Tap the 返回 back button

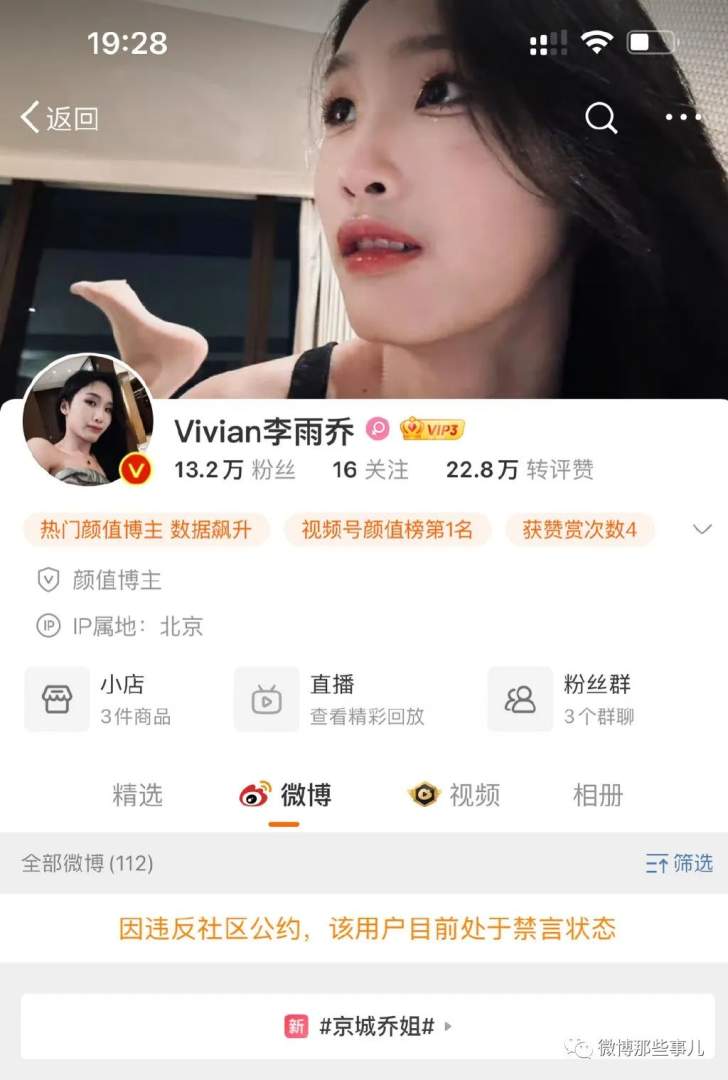tap(57, 118)
